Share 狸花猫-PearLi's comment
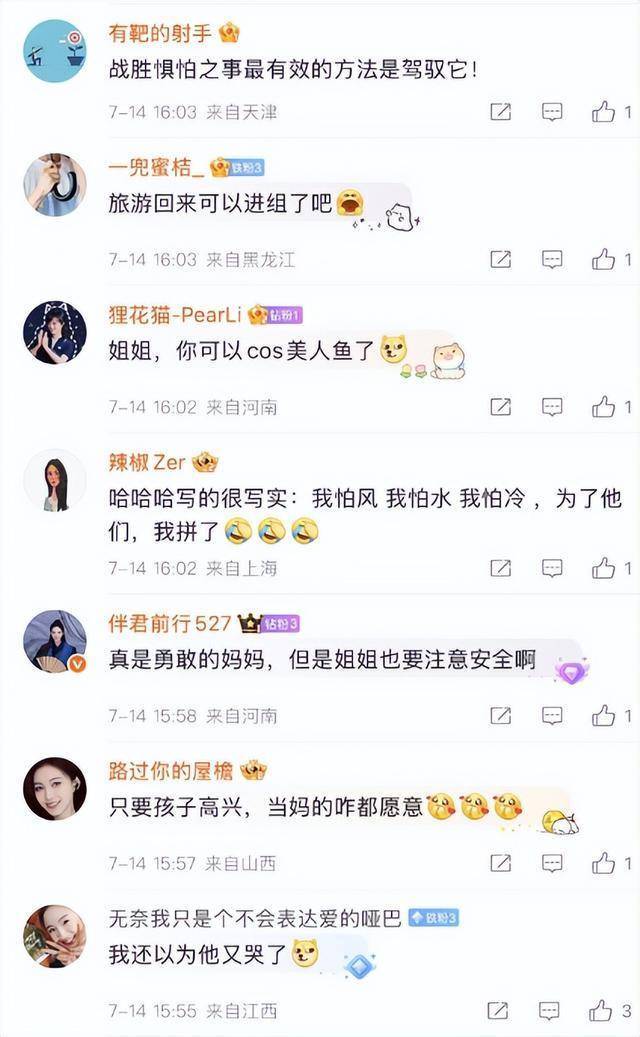This screenshot has height=1037, width=640. click(501, 407)
